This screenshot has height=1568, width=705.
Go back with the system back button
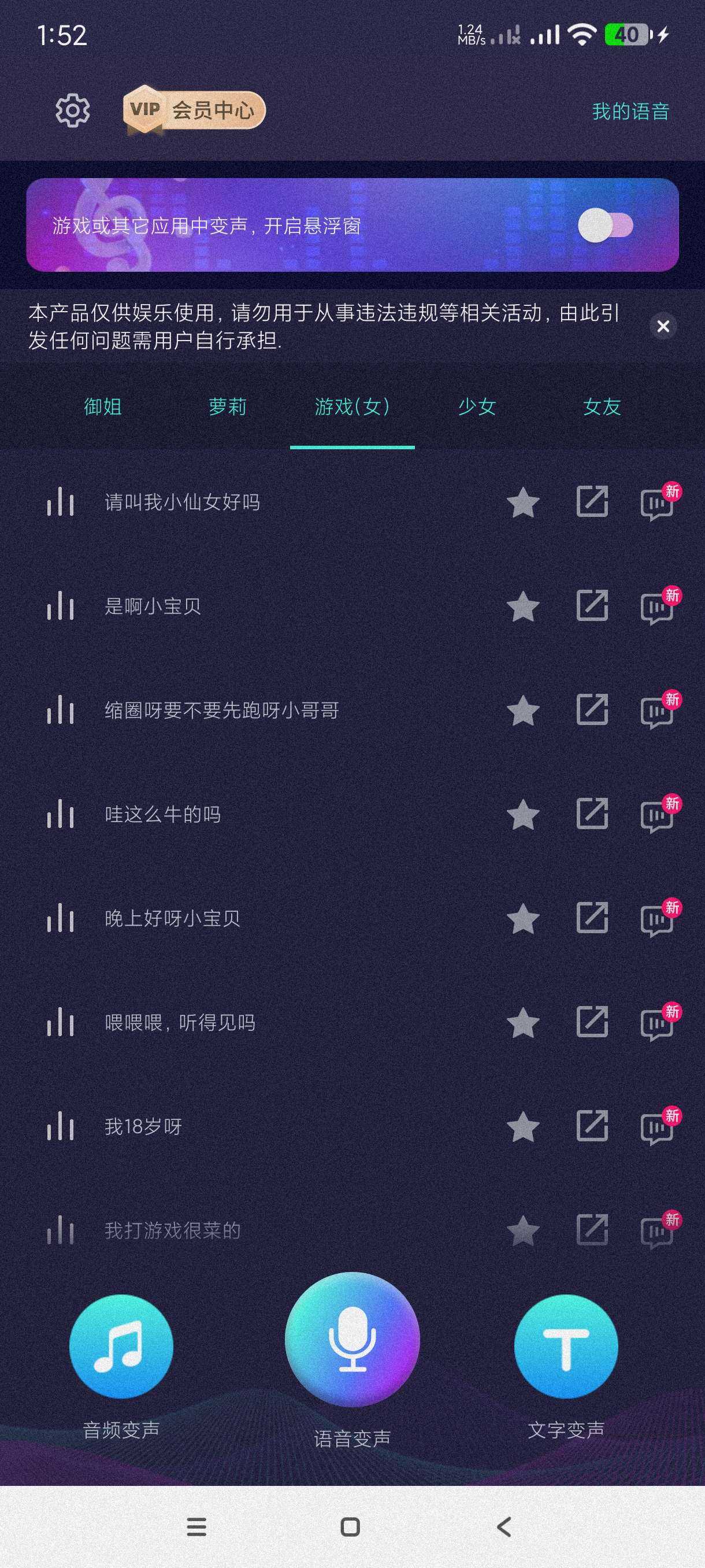point(504,1526)
